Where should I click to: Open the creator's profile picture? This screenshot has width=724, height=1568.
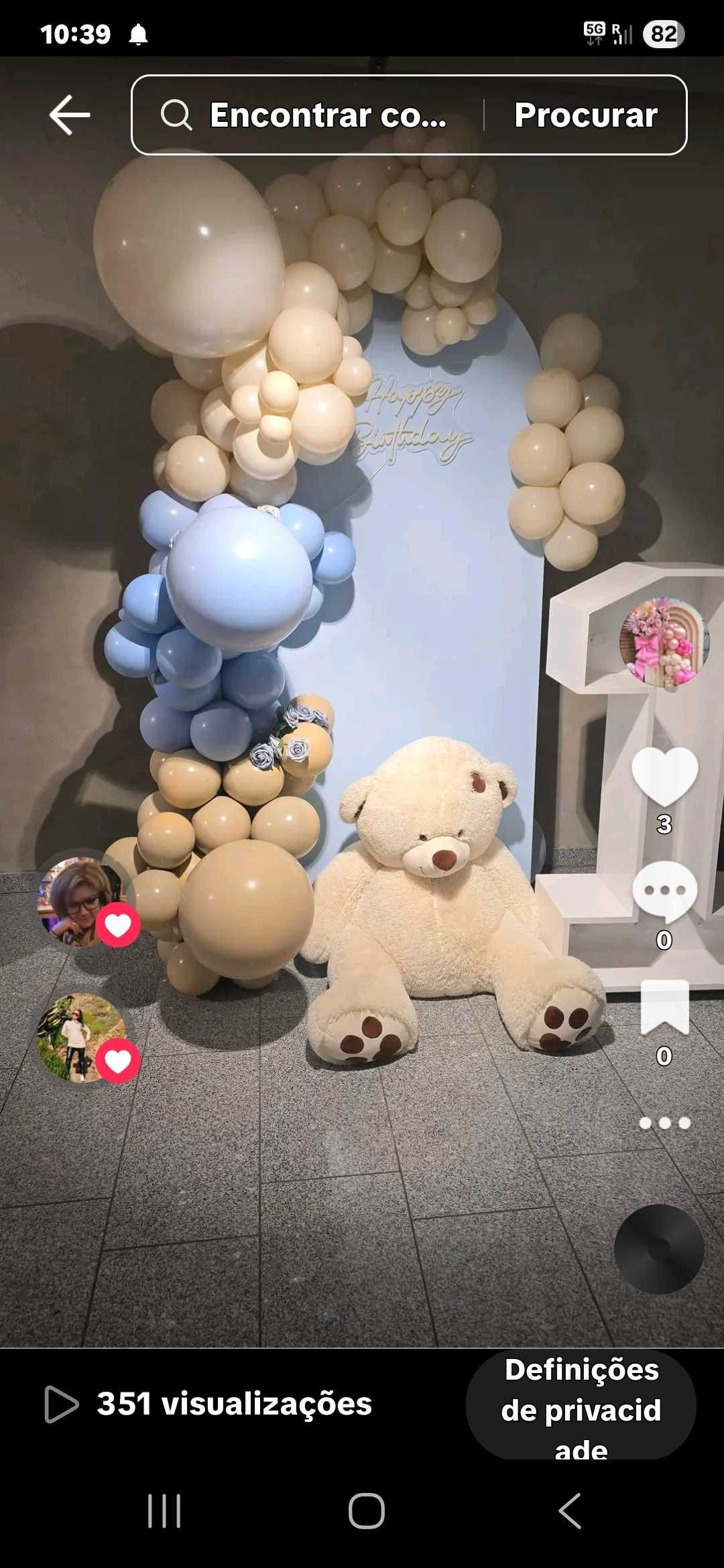(x=664, y=642)
